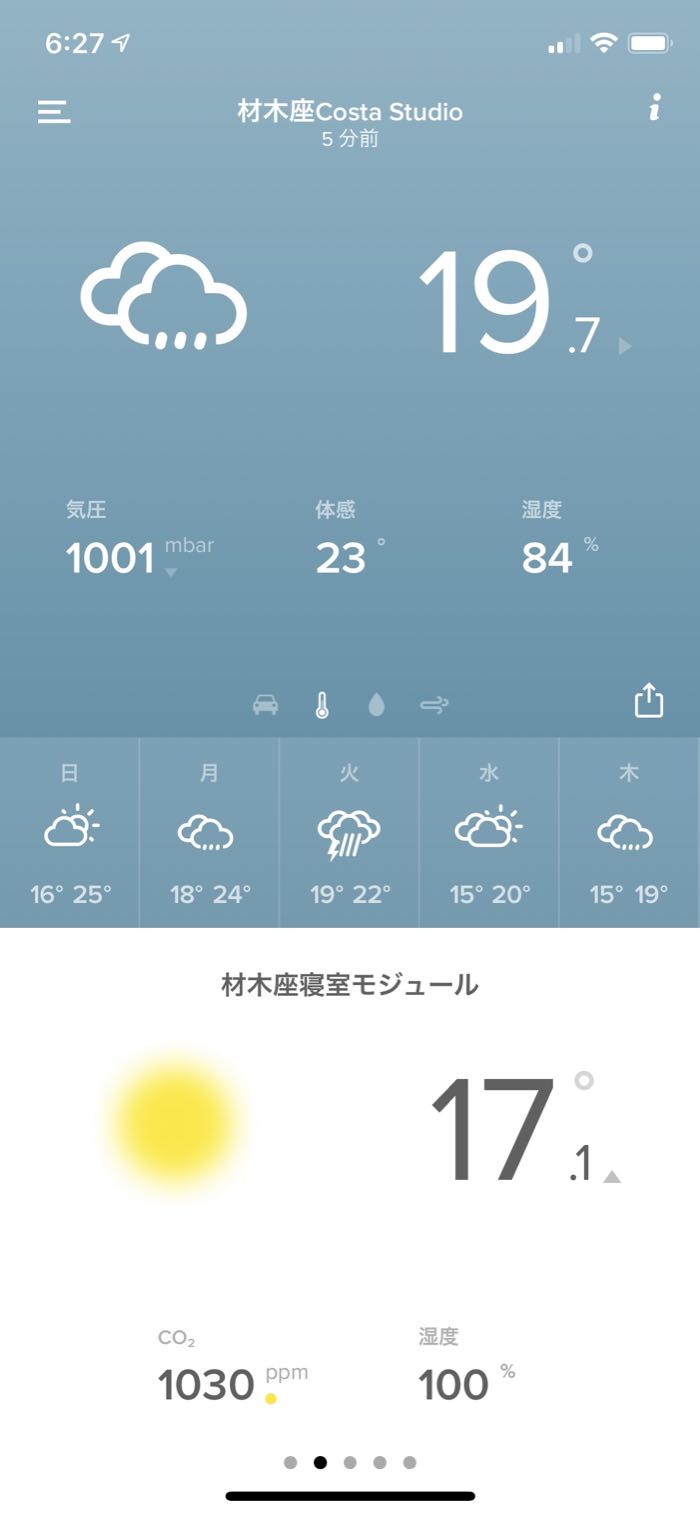This screenshot has width=700, height=1516.
Task: Open Sunday's forecast (日)
Action: coord(70,833)
